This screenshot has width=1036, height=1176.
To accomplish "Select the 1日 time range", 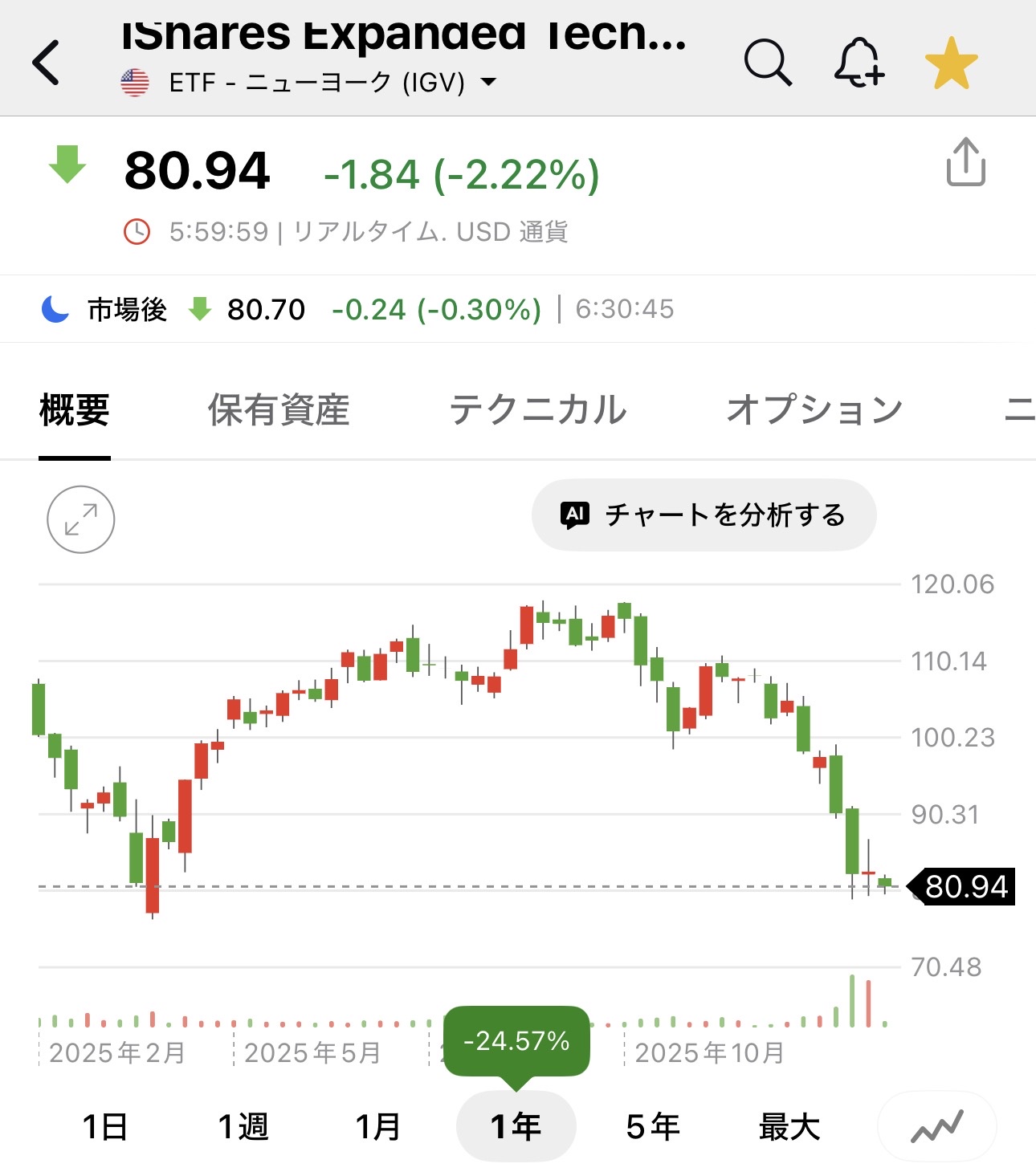I will coord(105,1125).
